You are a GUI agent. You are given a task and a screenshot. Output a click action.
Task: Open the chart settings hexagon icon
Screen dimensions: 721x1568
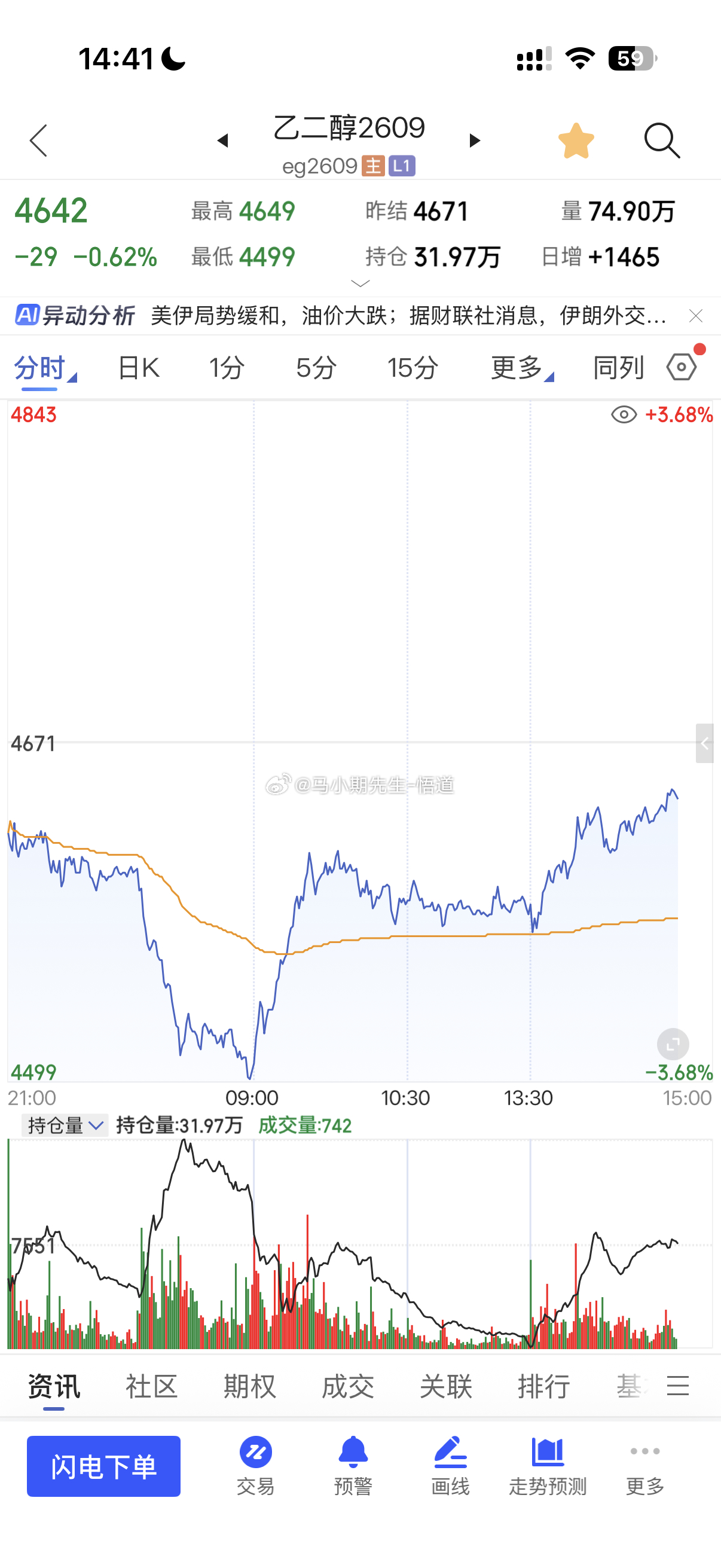pos(682,367)
